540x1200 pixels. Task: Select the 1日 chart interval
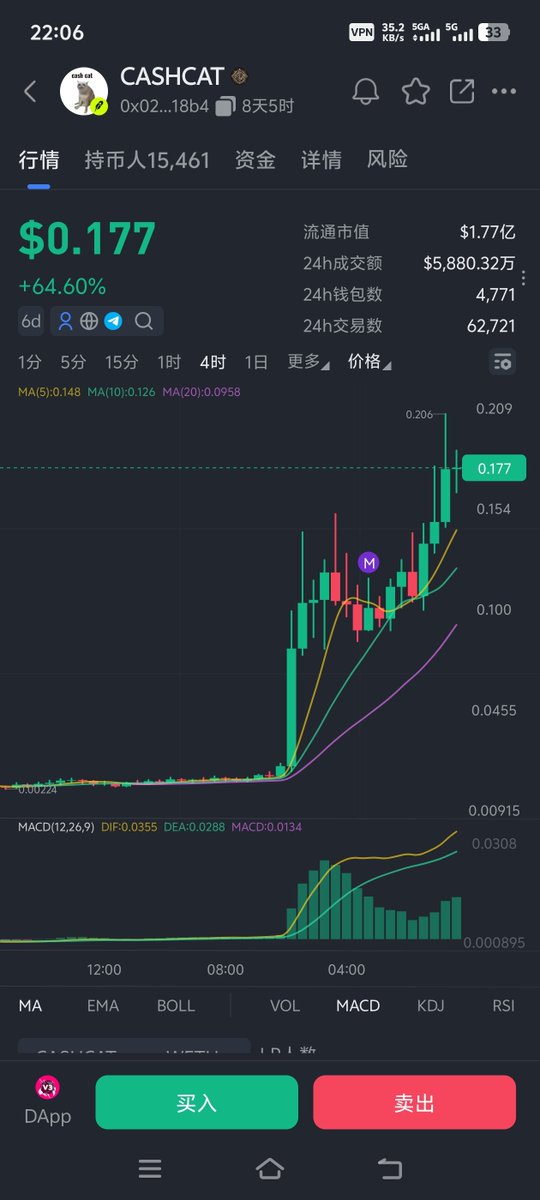coord(257,362)
